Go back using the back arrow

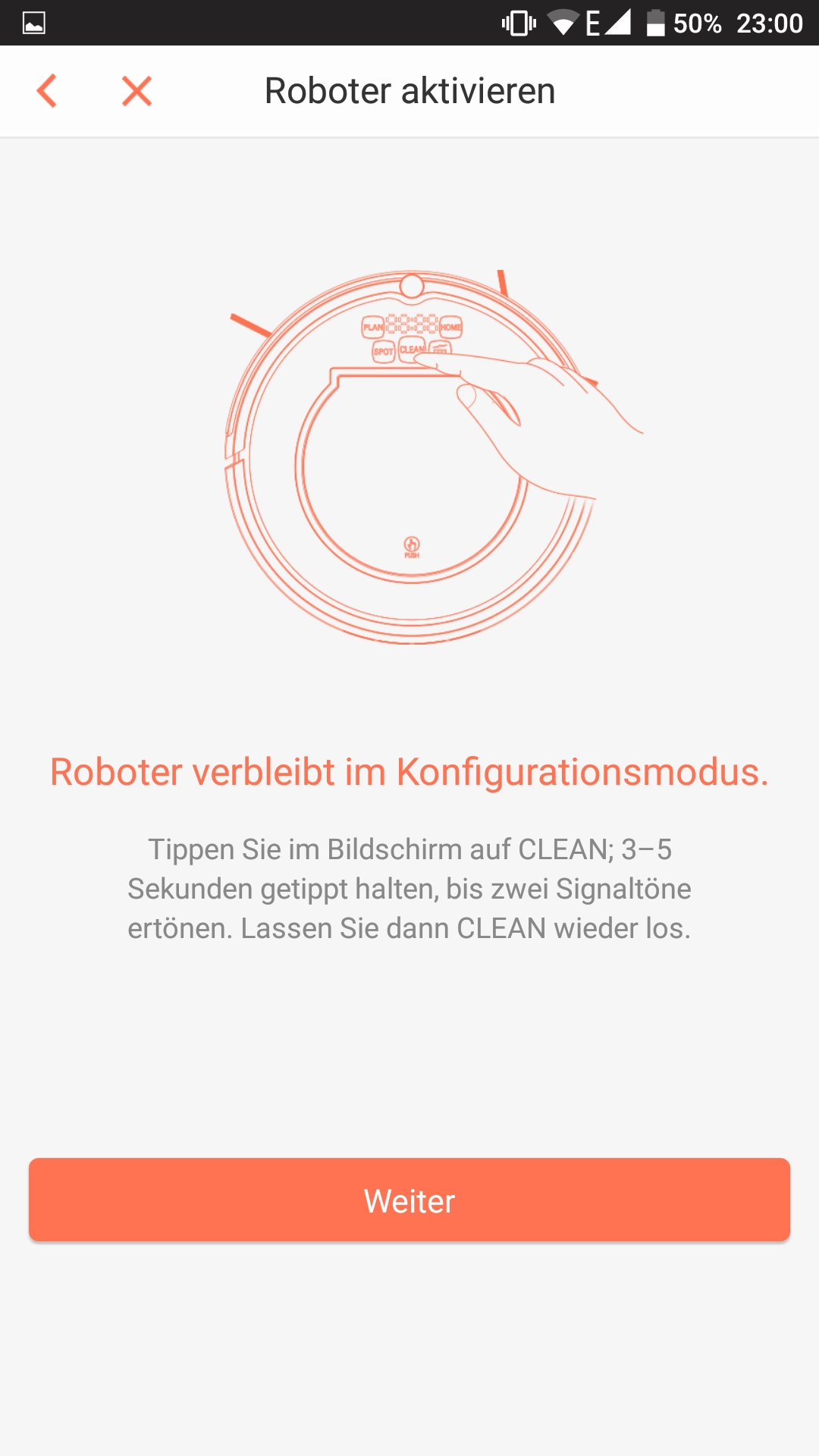47,91
